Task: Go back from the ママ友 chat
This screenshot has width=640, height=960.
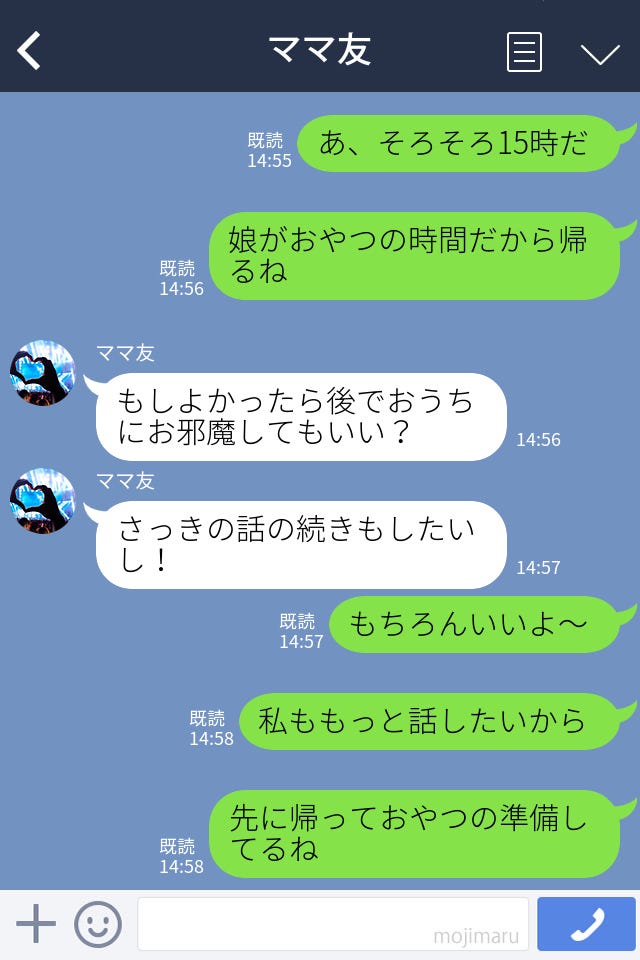Action: pos(30,51)
